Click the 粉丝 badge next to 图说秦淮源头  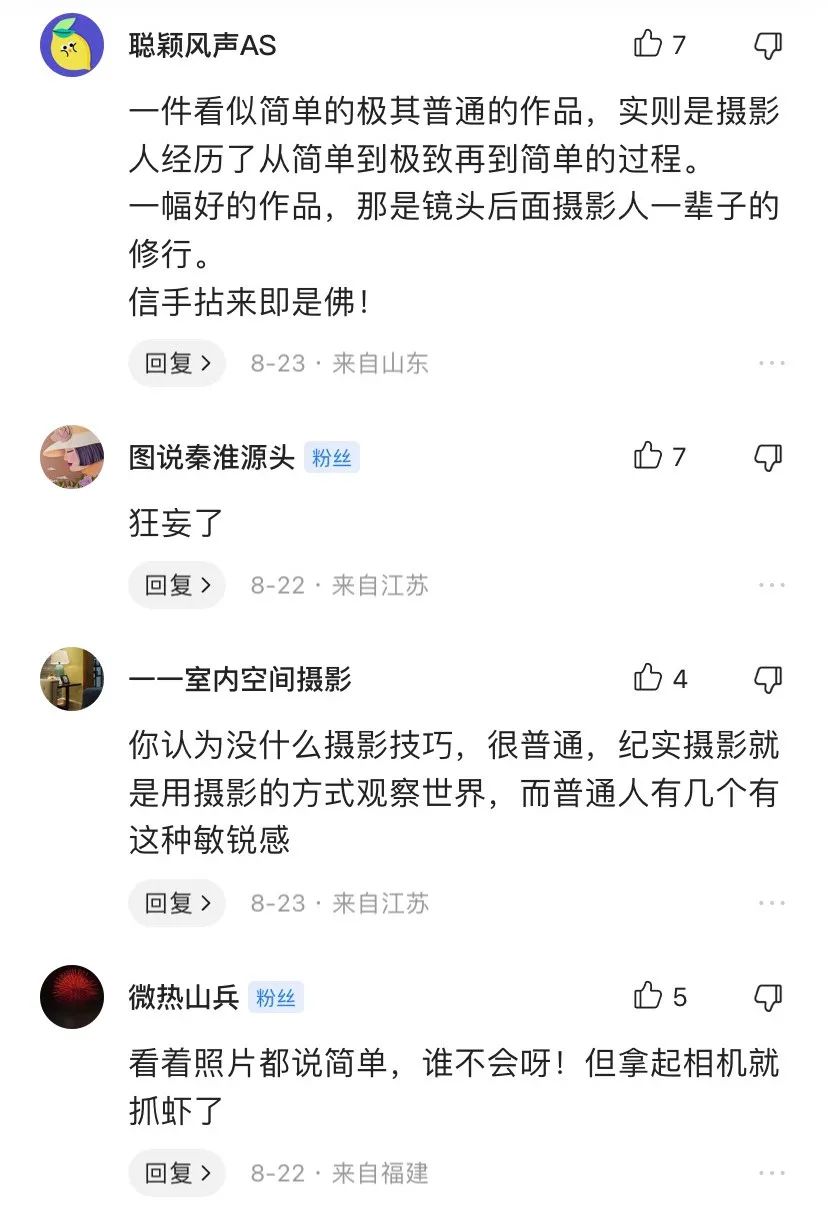[332, 457]
